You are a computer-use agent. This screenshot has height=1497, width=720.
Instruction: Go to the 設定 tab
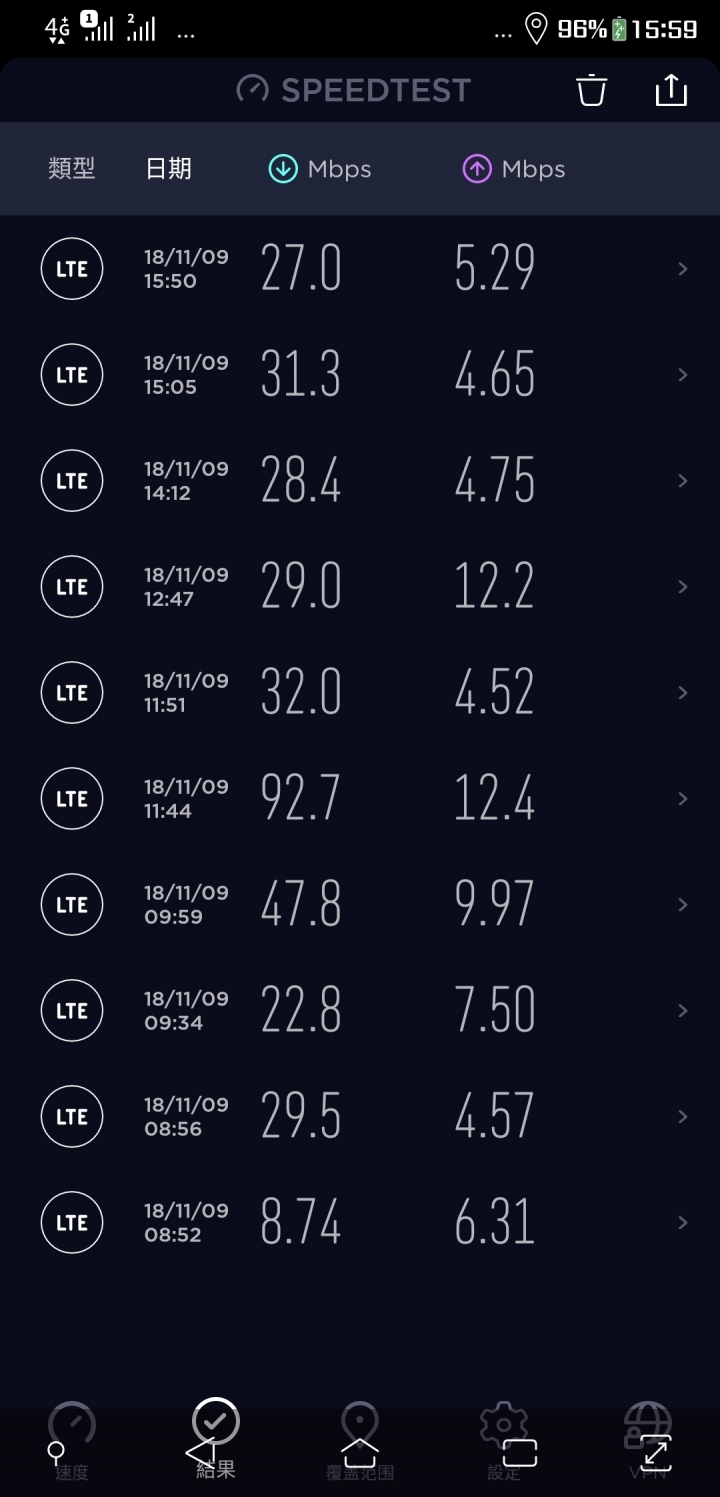pyautogui.click(x=504, y=1442)
